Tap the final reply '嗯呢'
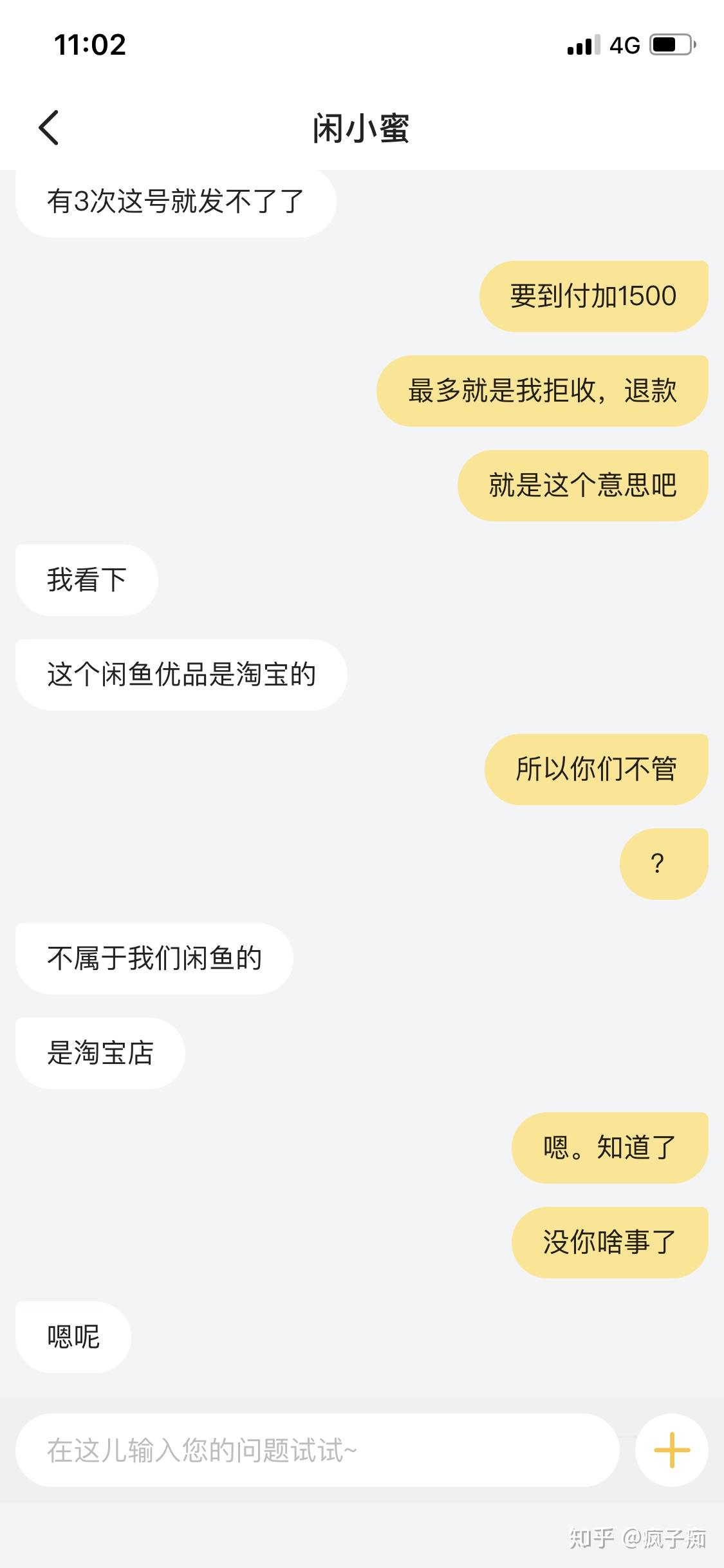724x1568 pixels. [x=73, y=1335]
